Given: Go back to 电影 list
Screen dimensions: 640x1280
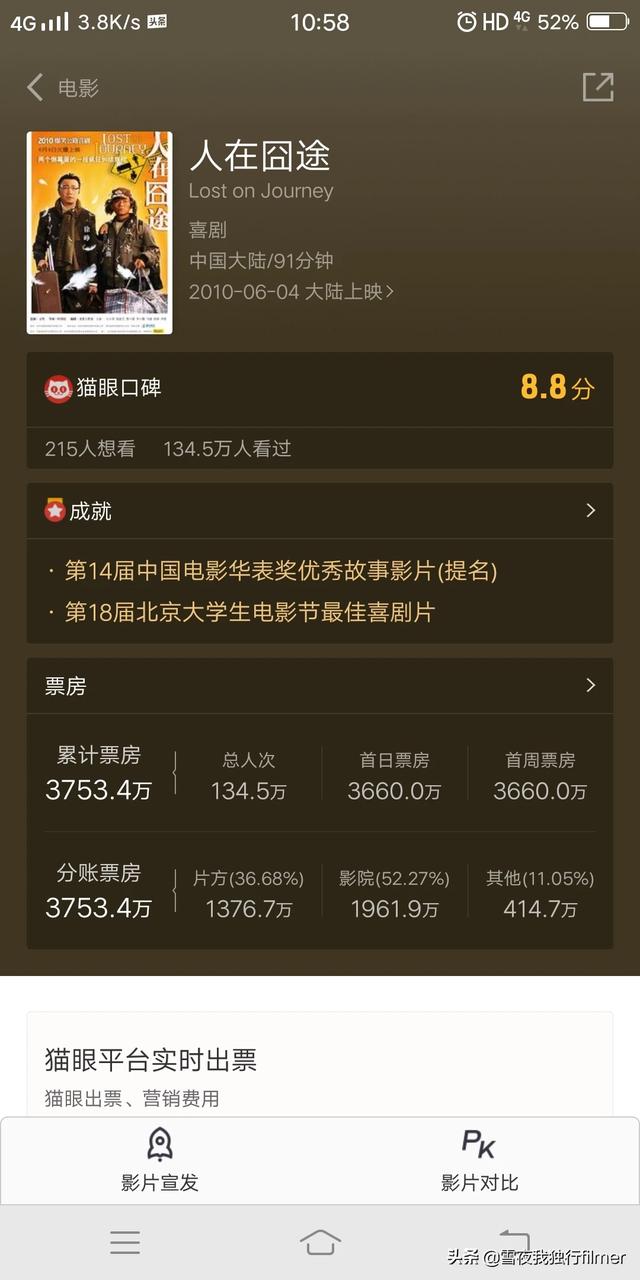Looking at the screenshot, I should 62,88.
